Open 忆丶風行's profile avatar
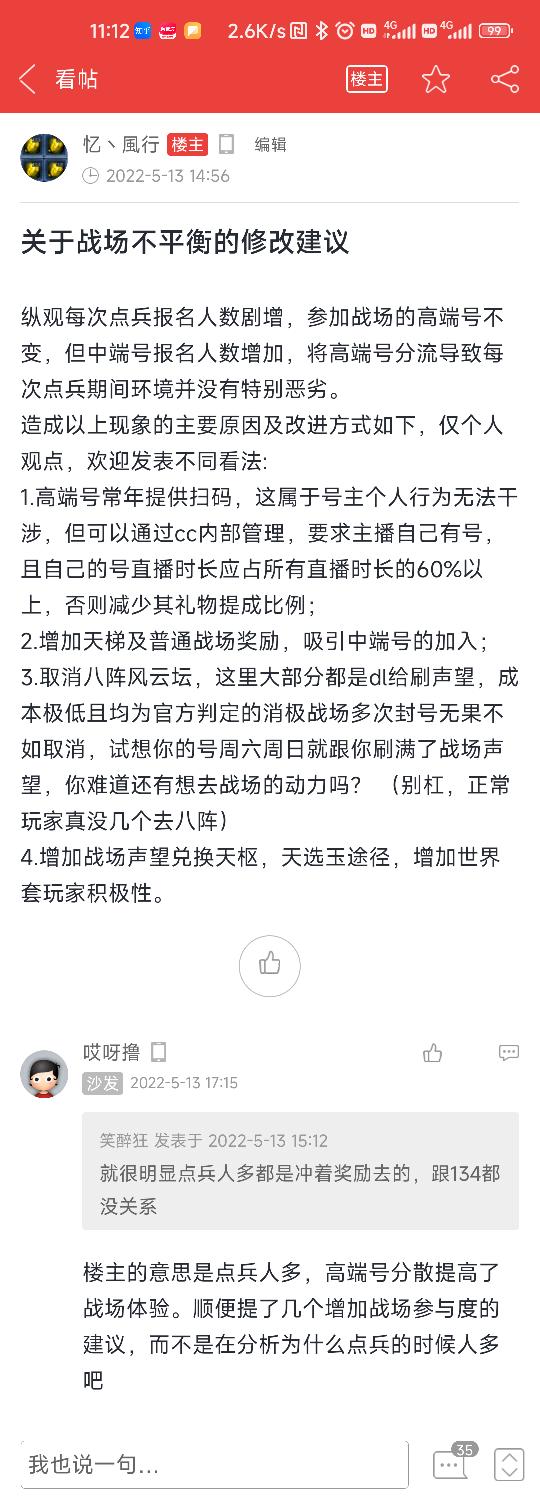 pos(44,158)
